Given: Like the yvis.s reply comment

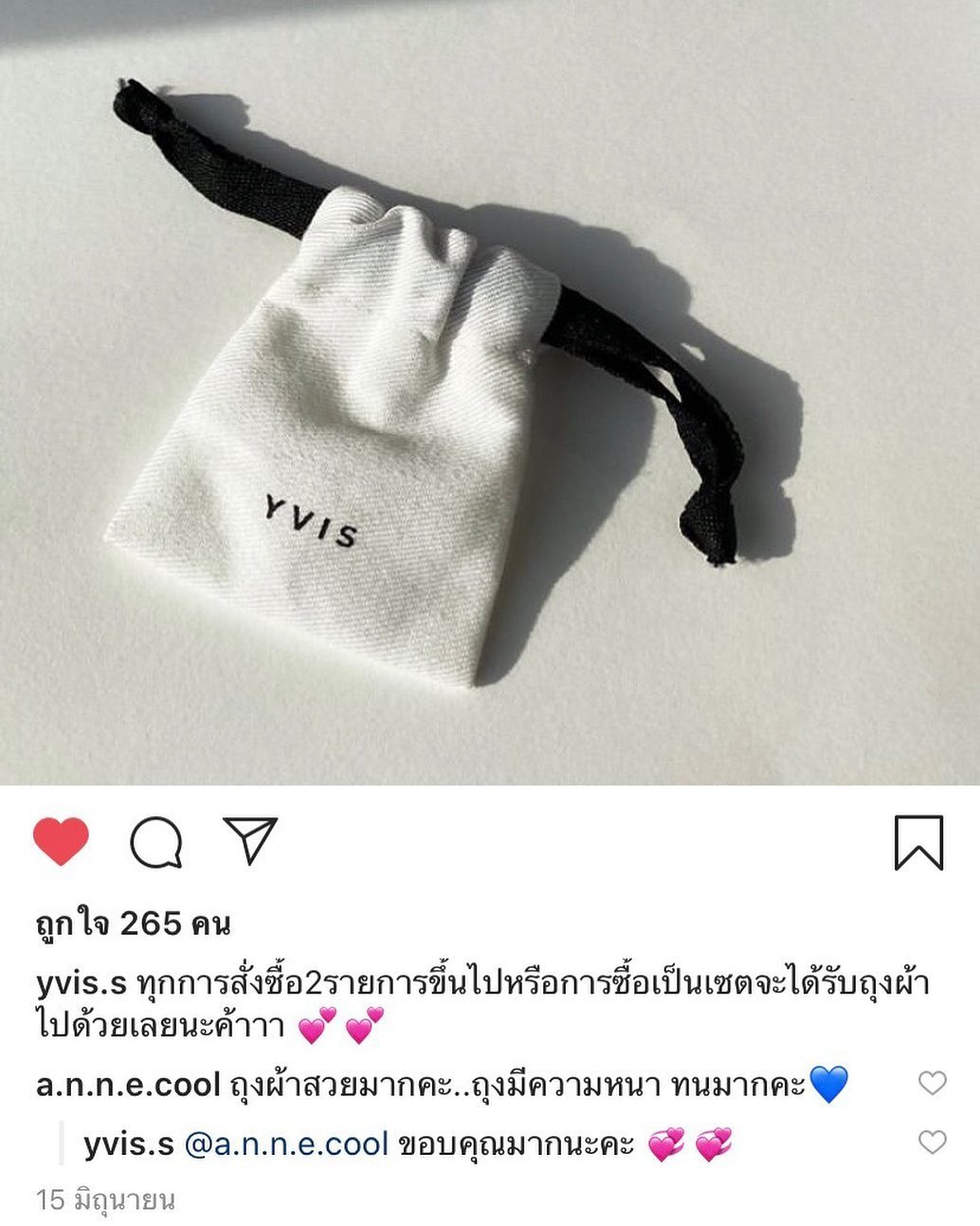Looking at the screenshot, I should (x=932, y=1143).
